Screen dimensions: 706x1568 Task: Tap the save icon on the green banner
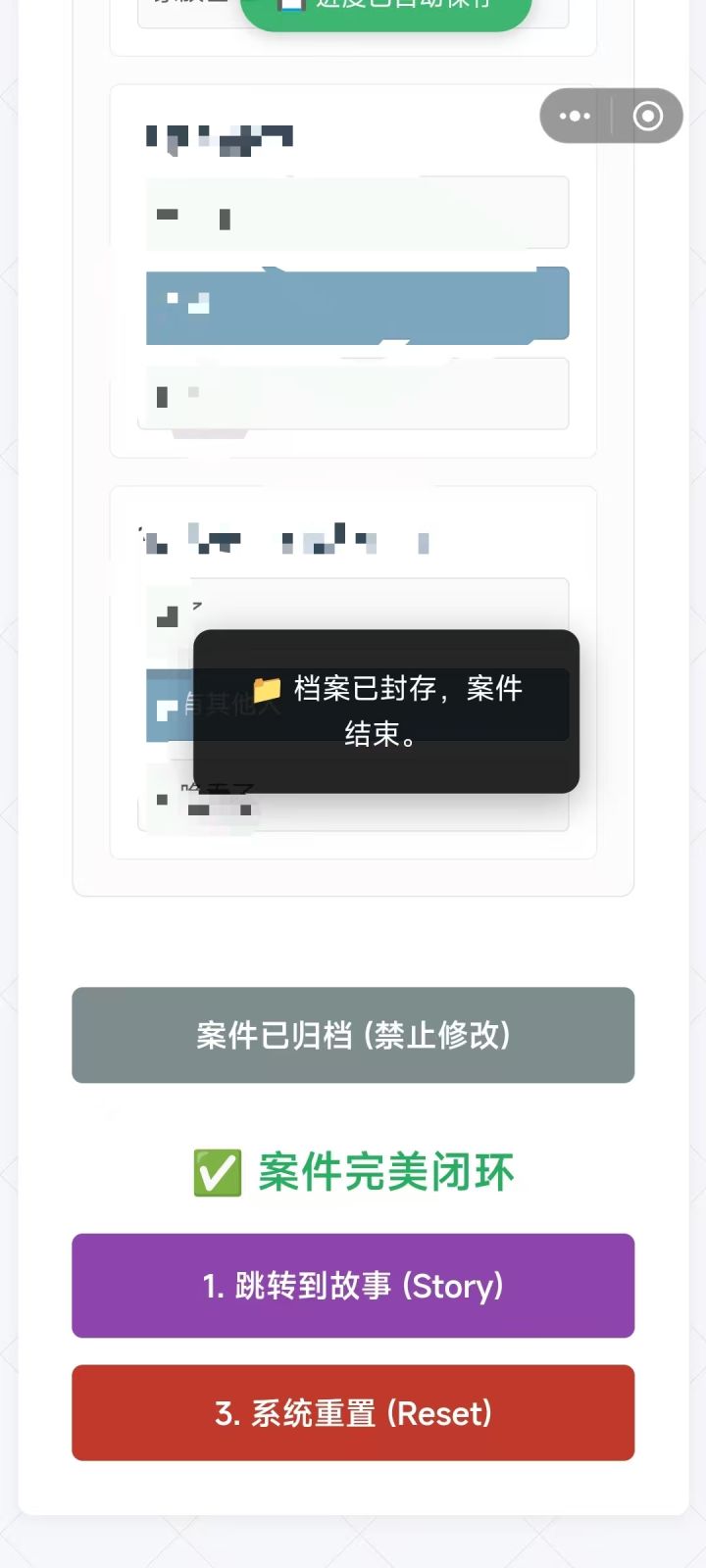click(x=289, y=8)
